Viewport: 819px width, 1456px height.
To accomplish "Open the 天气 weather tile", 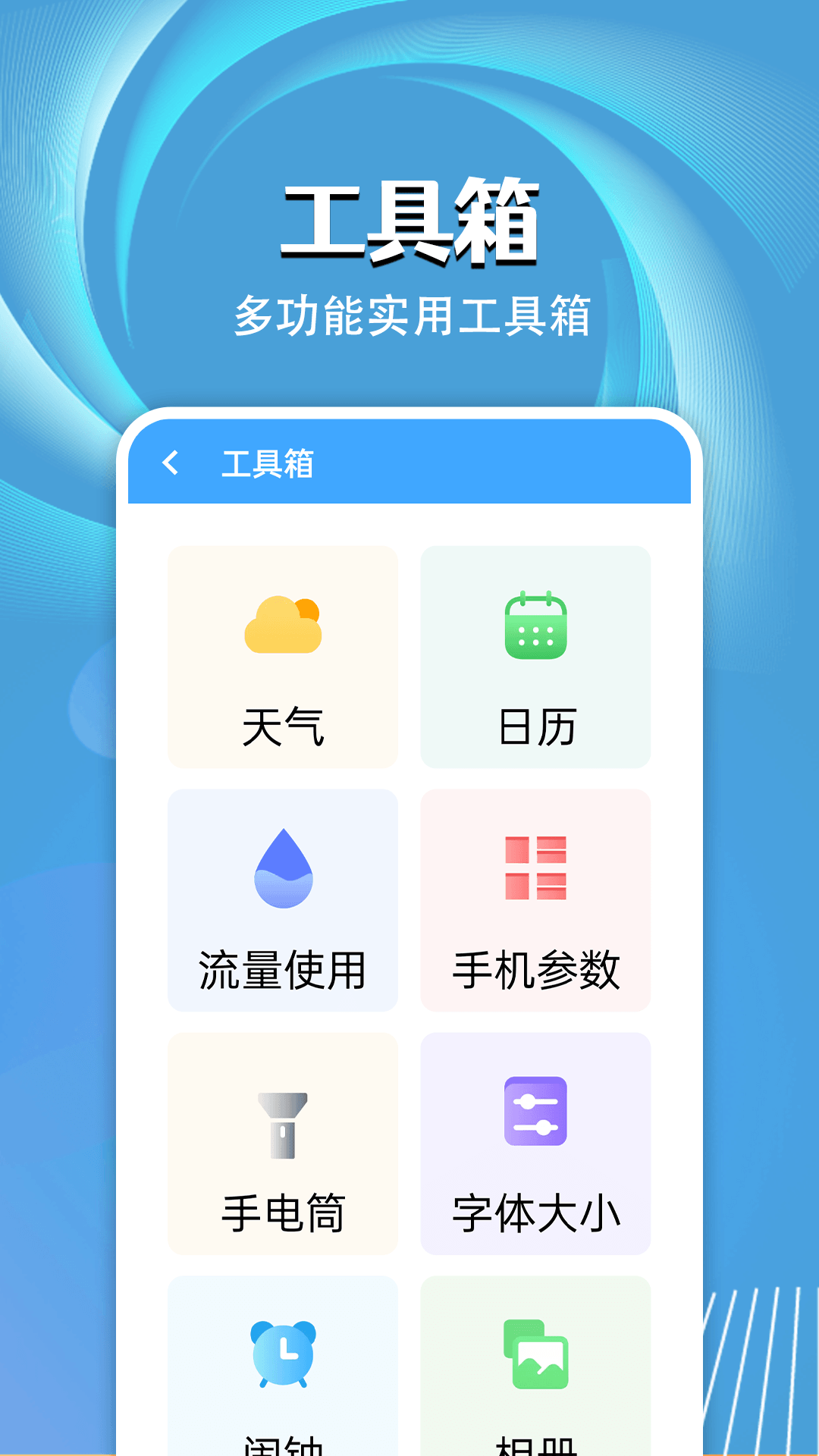I will click(283, 654).
